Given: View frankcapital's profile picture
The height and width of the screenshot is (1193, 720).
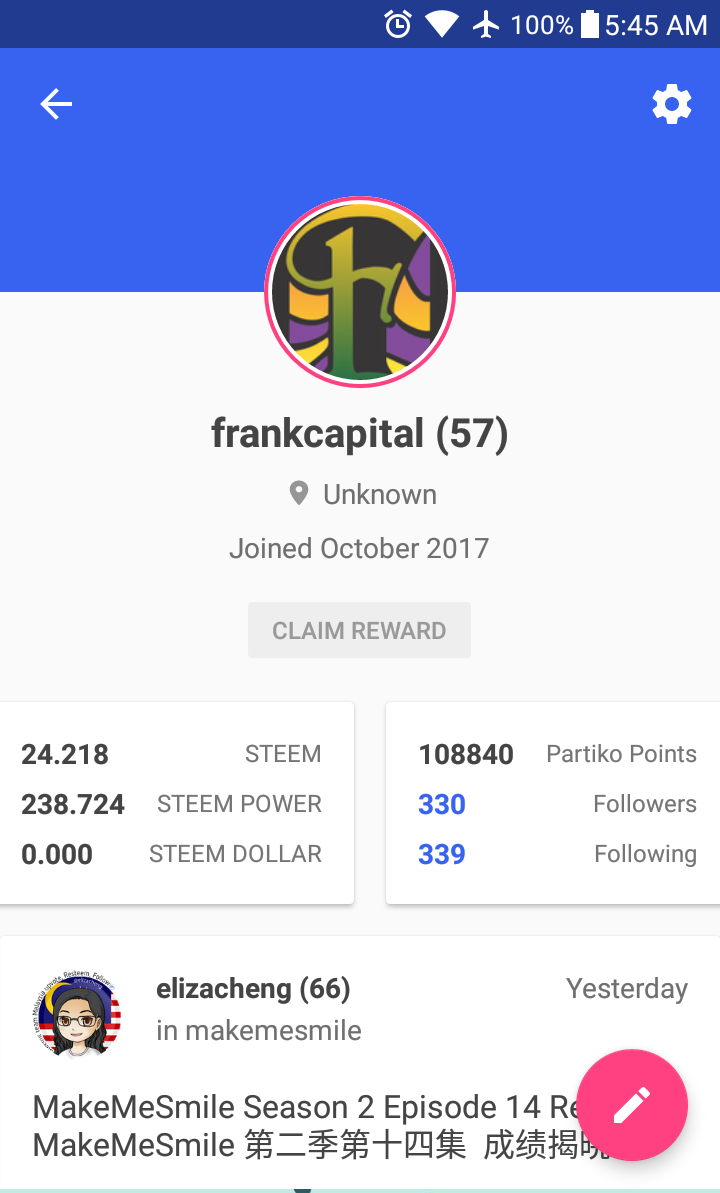Looking at the screenshot, I should pyautogui.click(x=360, y=292).
